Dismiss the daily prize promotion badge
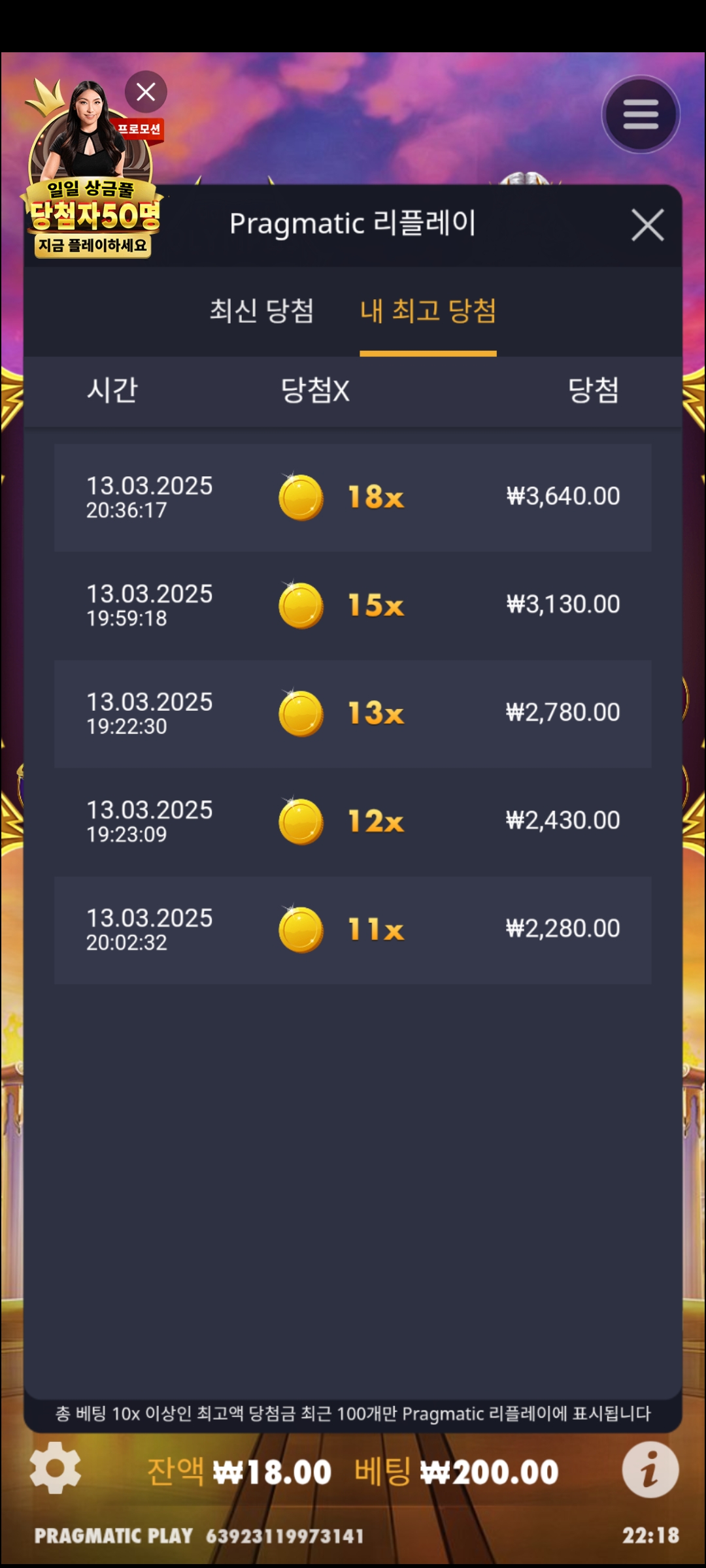 (x=146, y=92)
